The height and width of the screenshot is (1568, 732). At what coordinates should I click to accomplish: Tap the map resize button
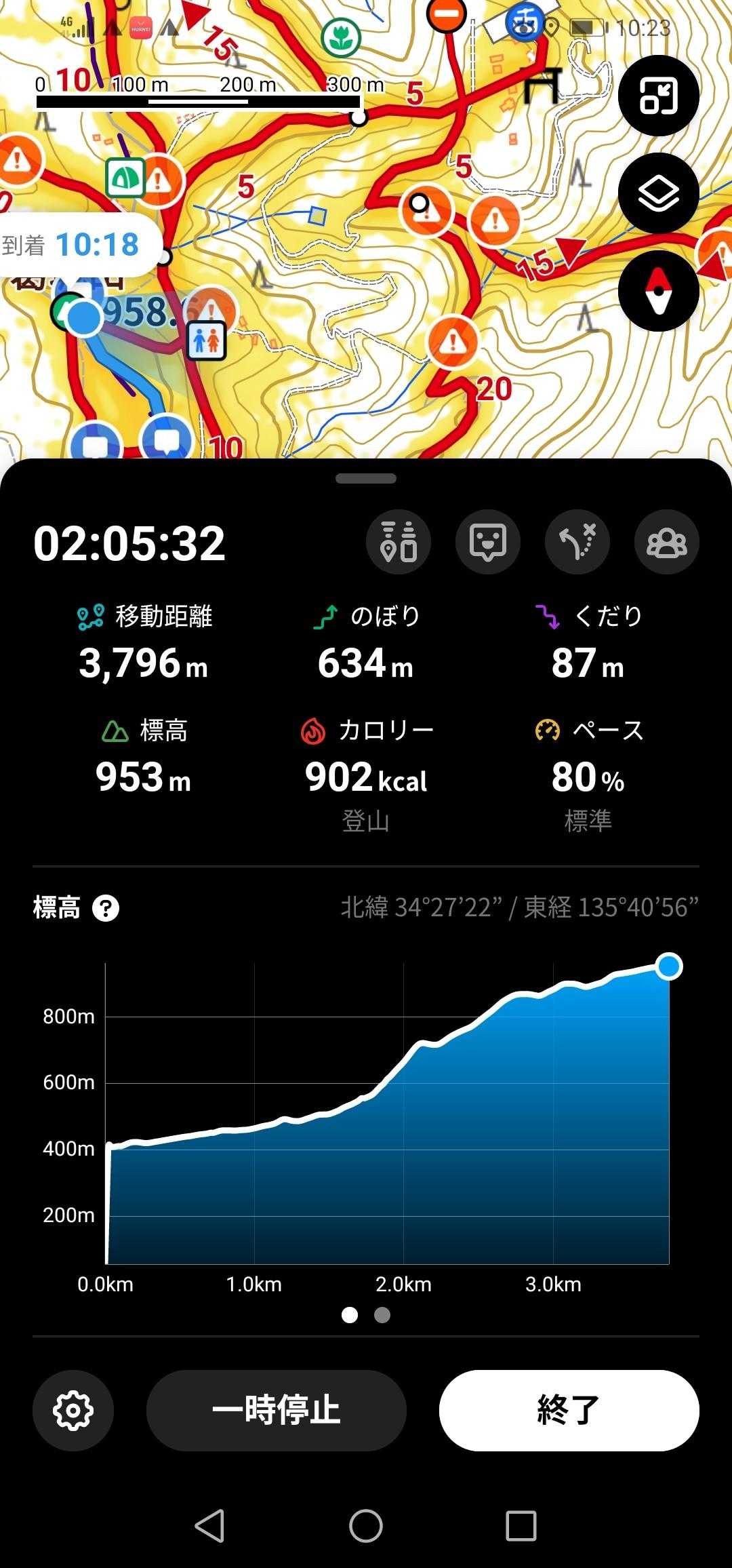tap(658, 96)
